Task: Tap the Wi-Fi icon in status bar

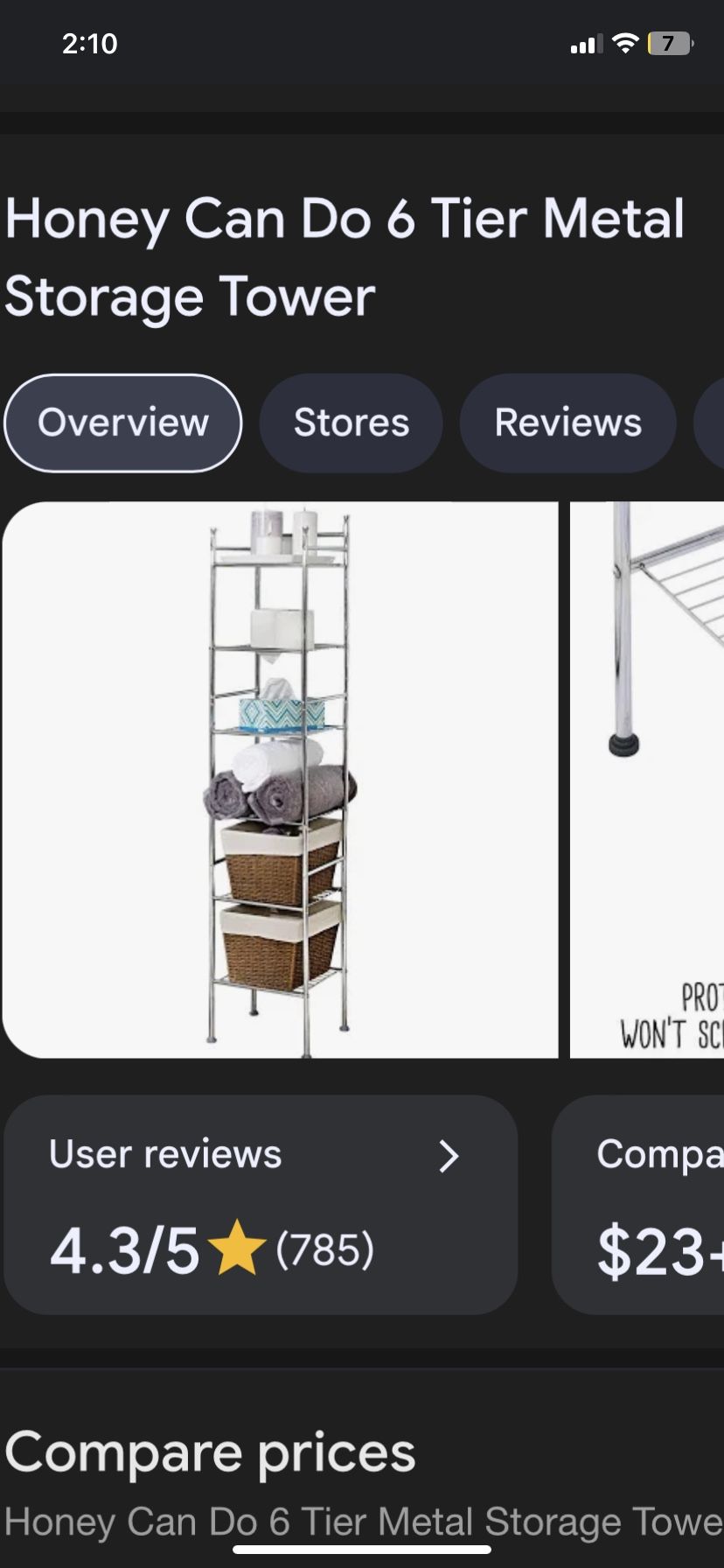Action: tap(624, 44)
